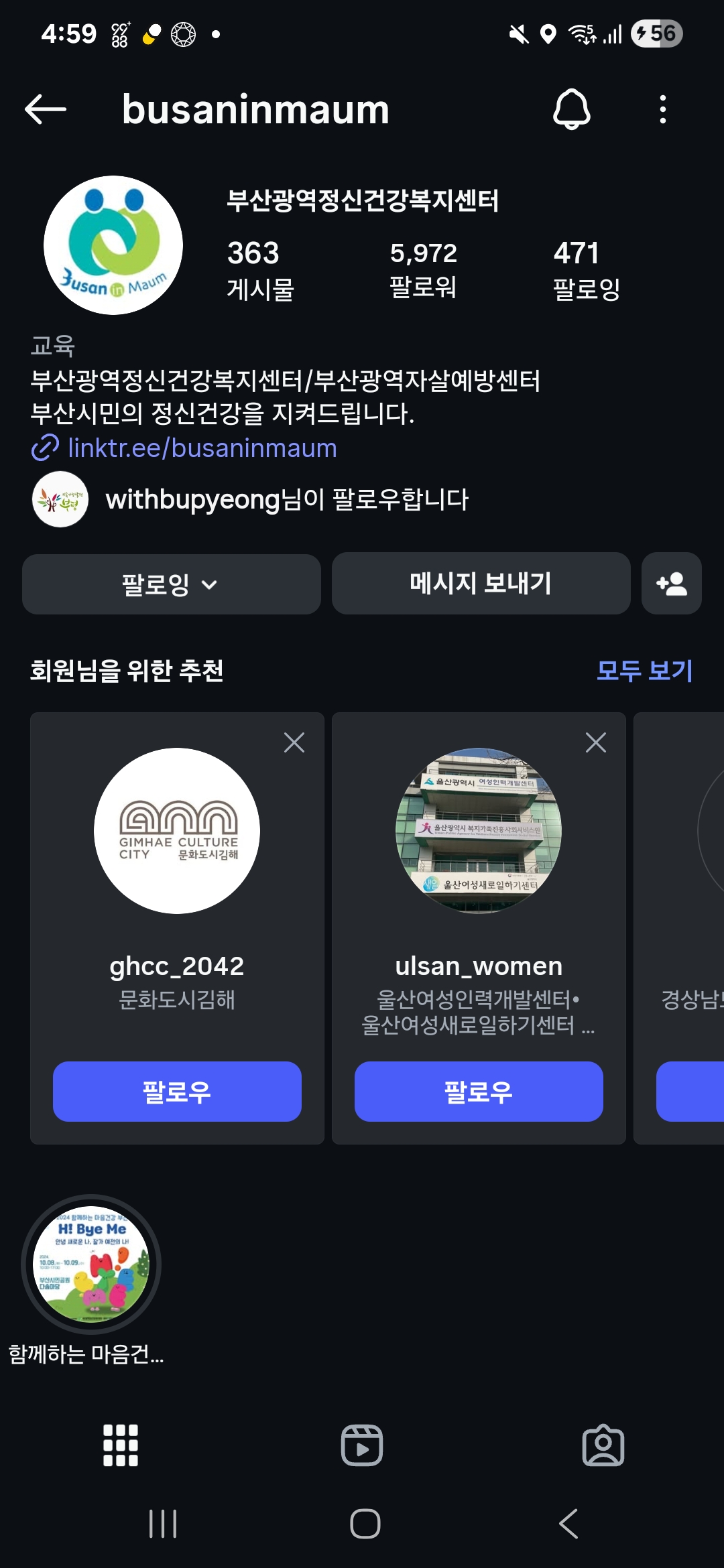The image size is (724, 1568).
Task: View the 5,972 팔로워 followers list
Action: [423, 270]
